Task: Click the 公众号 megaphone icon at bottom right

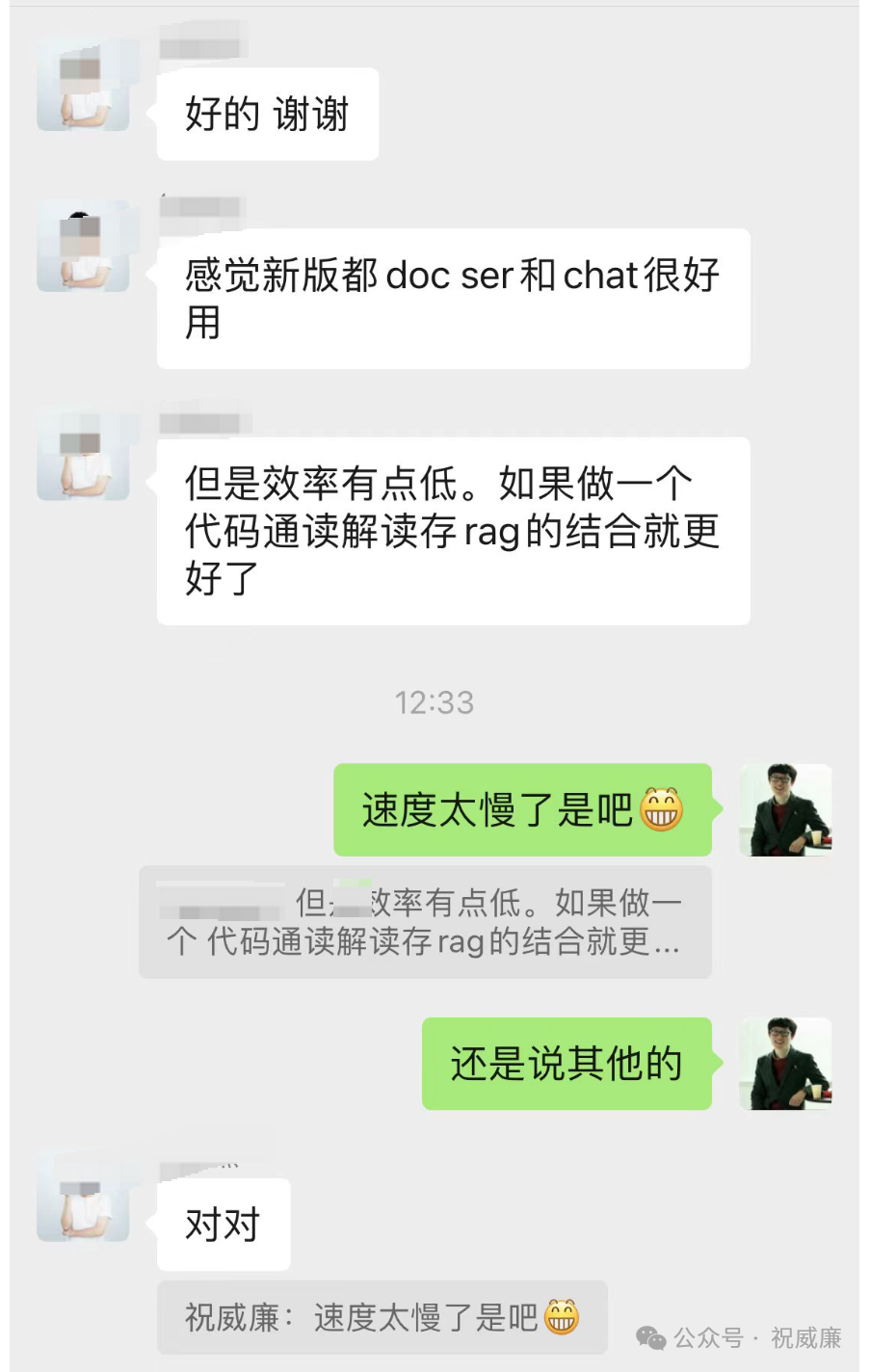Action: (651, 1339)
